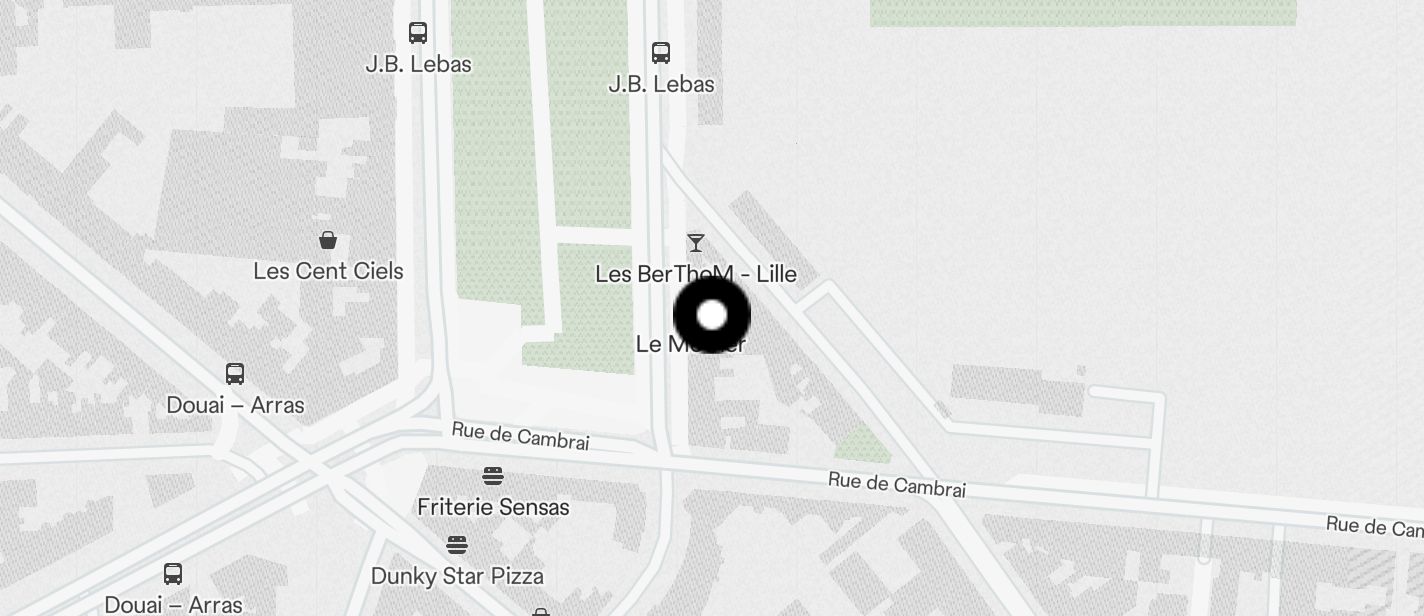Tap the Les BerThoM - Lille bar marker

pos(696,243)
